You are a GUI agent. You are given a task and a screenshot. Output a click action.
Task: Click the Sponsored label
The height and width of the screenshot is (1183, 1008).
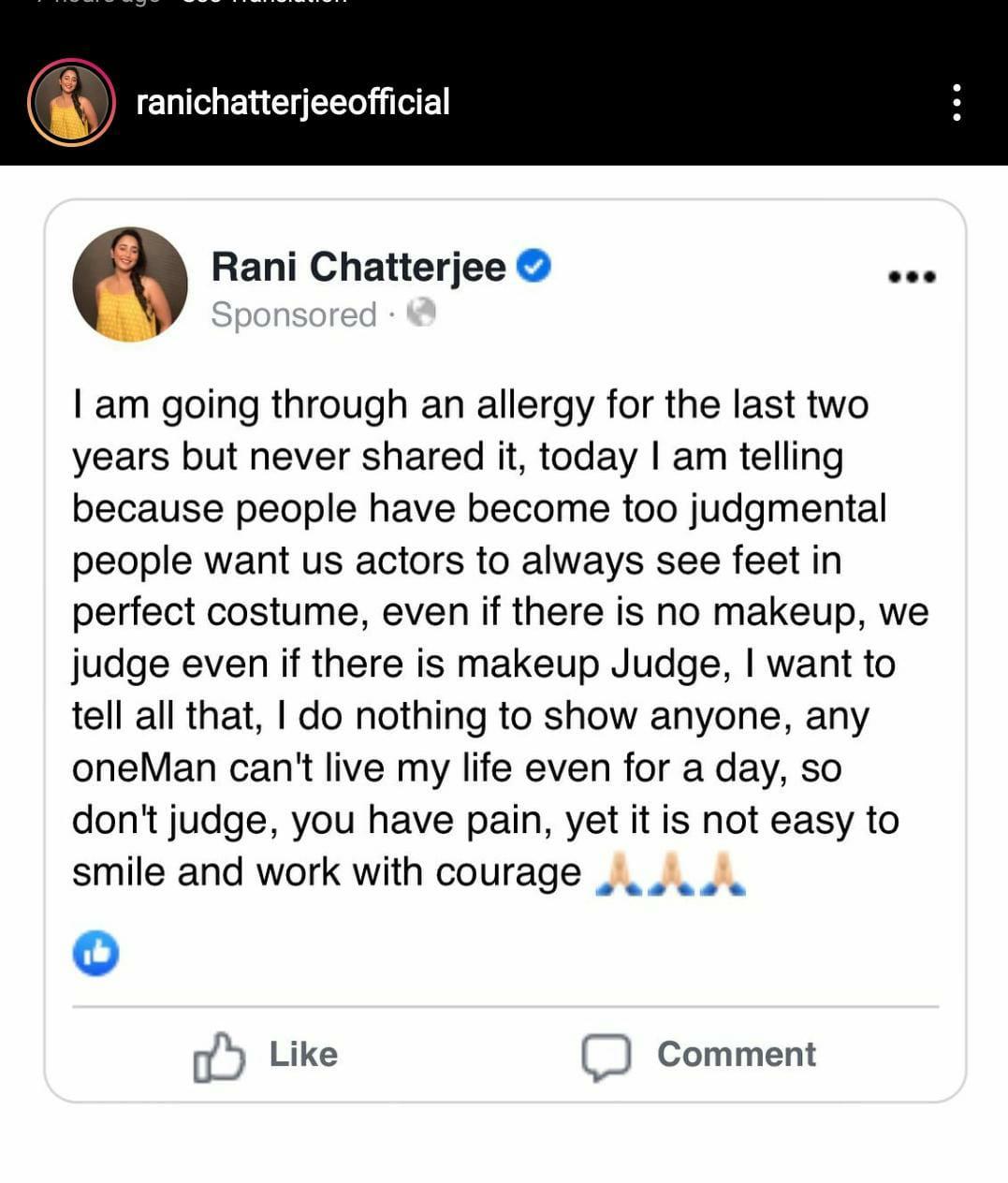click(x=293, y=313)
